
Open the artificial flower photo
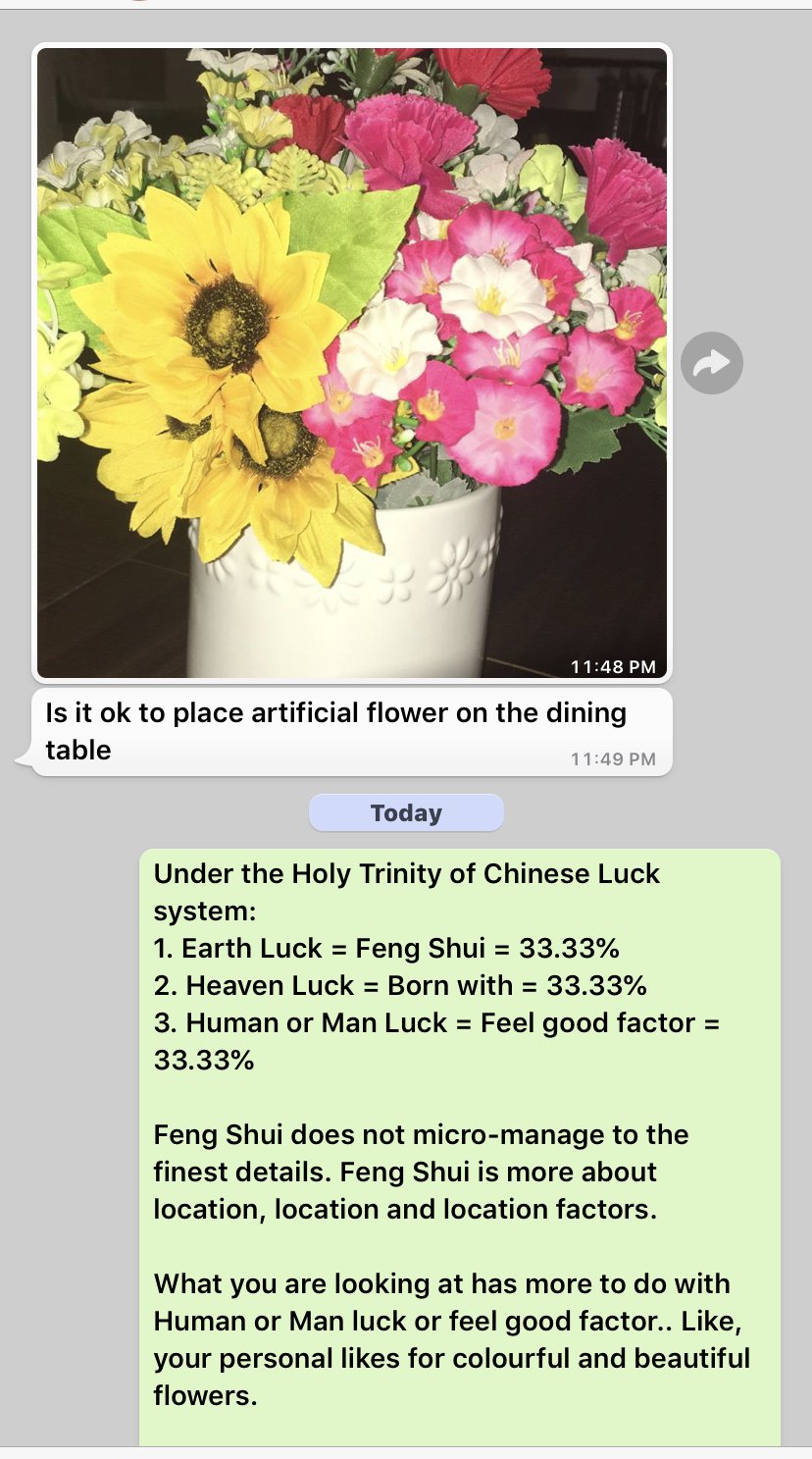(x=352, y=362)
